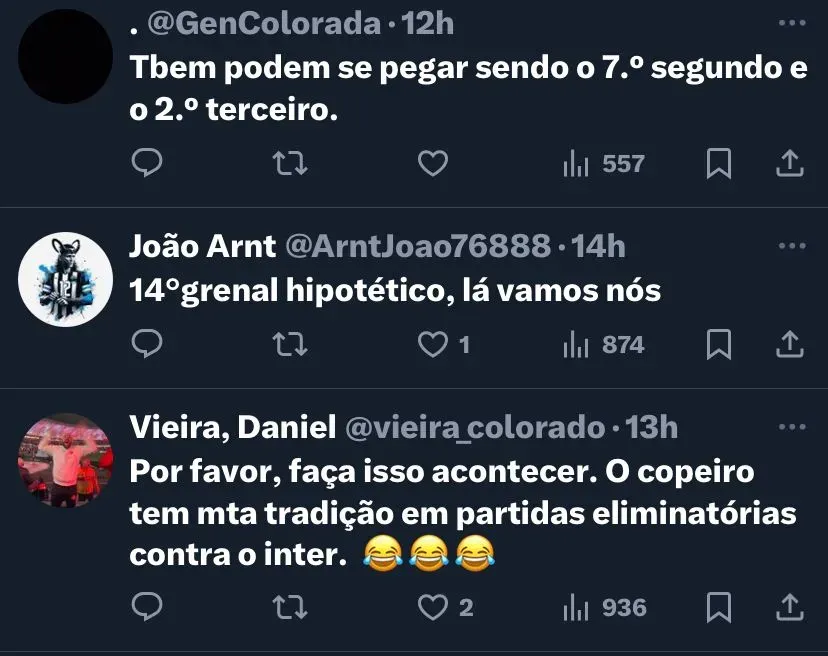Share Vieira, Daniel's tweet

pos(790,607)
